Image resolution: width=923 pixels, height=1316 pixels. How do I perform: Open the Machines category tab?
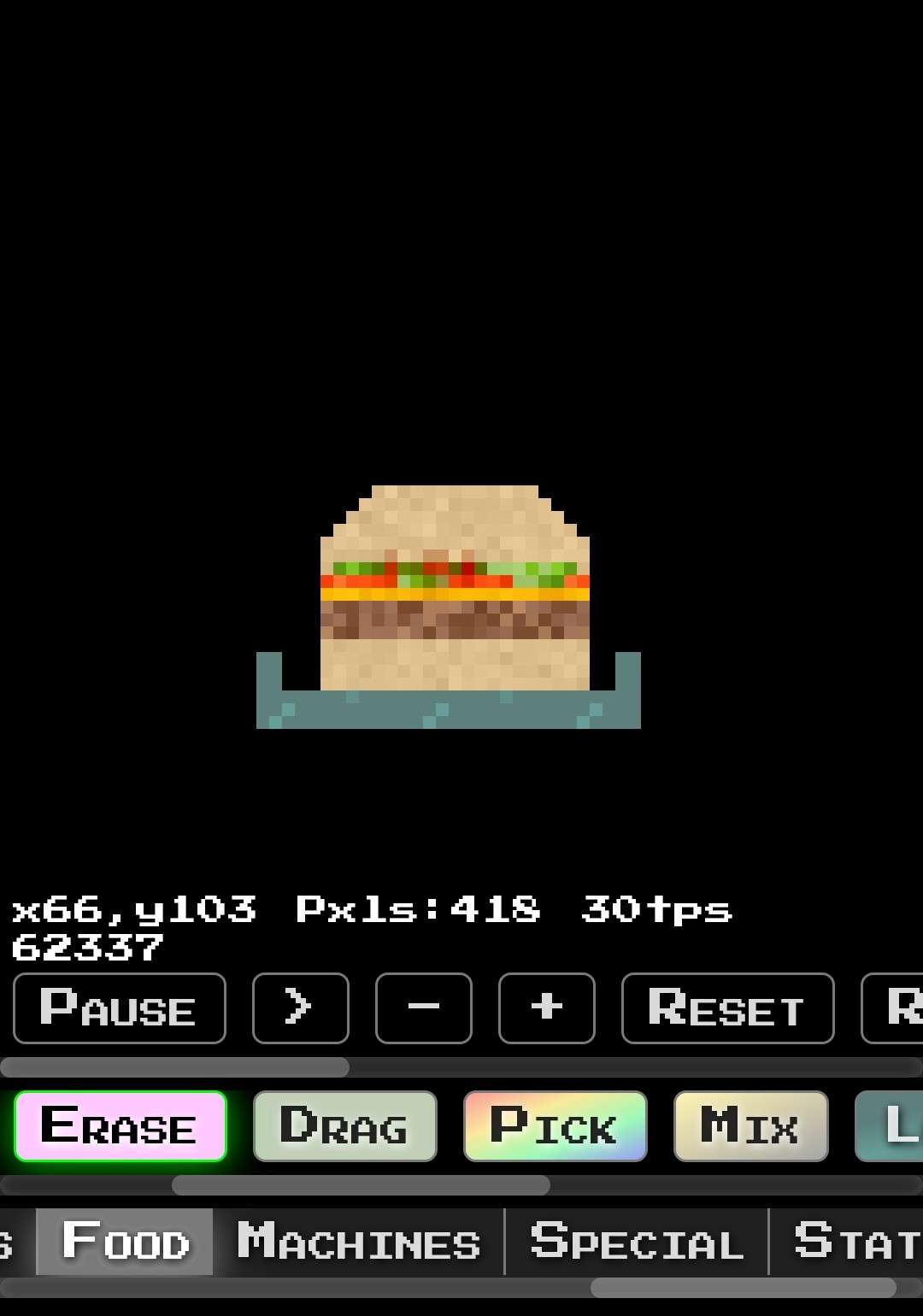358,1242
